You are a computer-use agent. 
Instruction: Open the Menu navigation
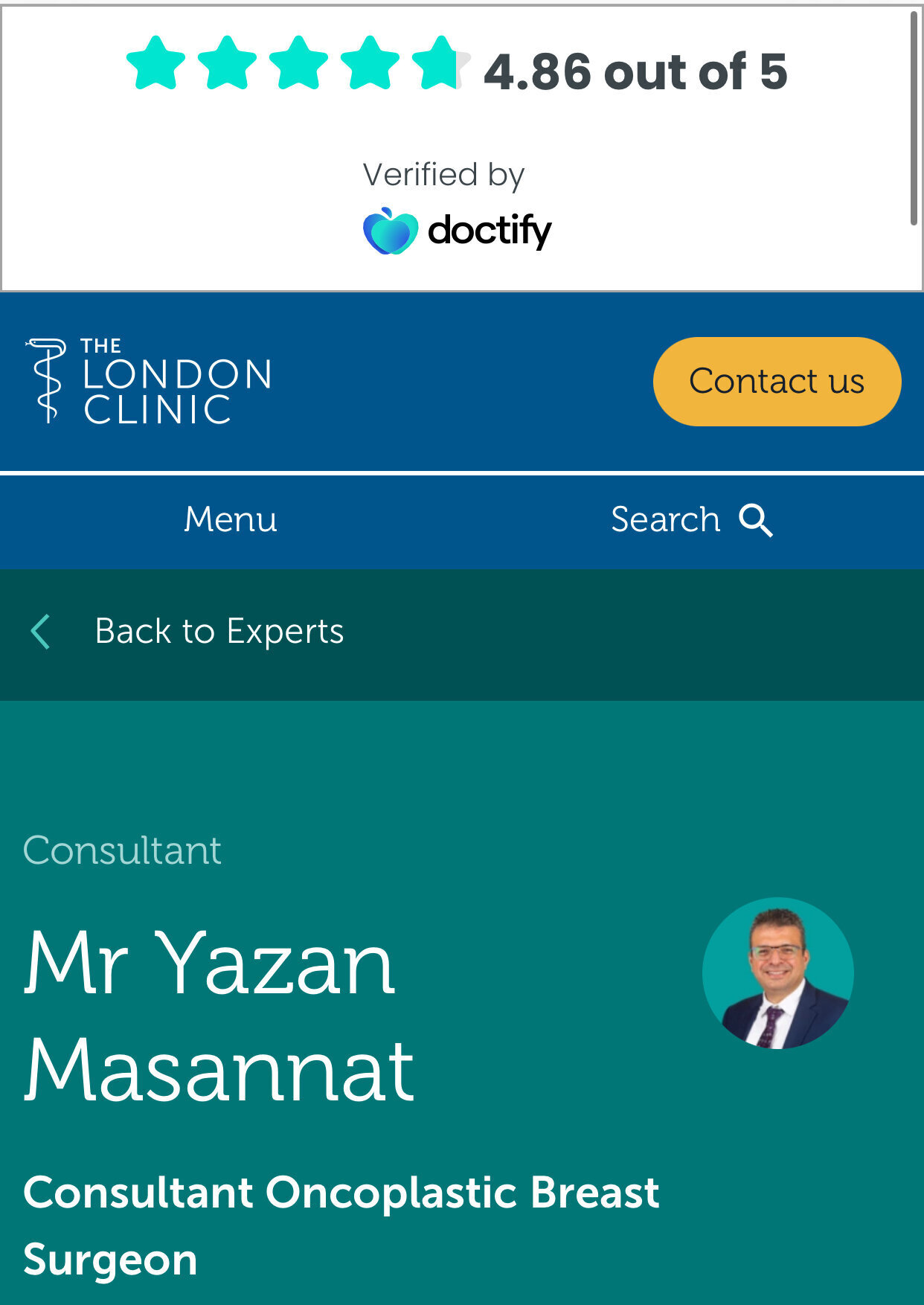[x=231, y=519]
